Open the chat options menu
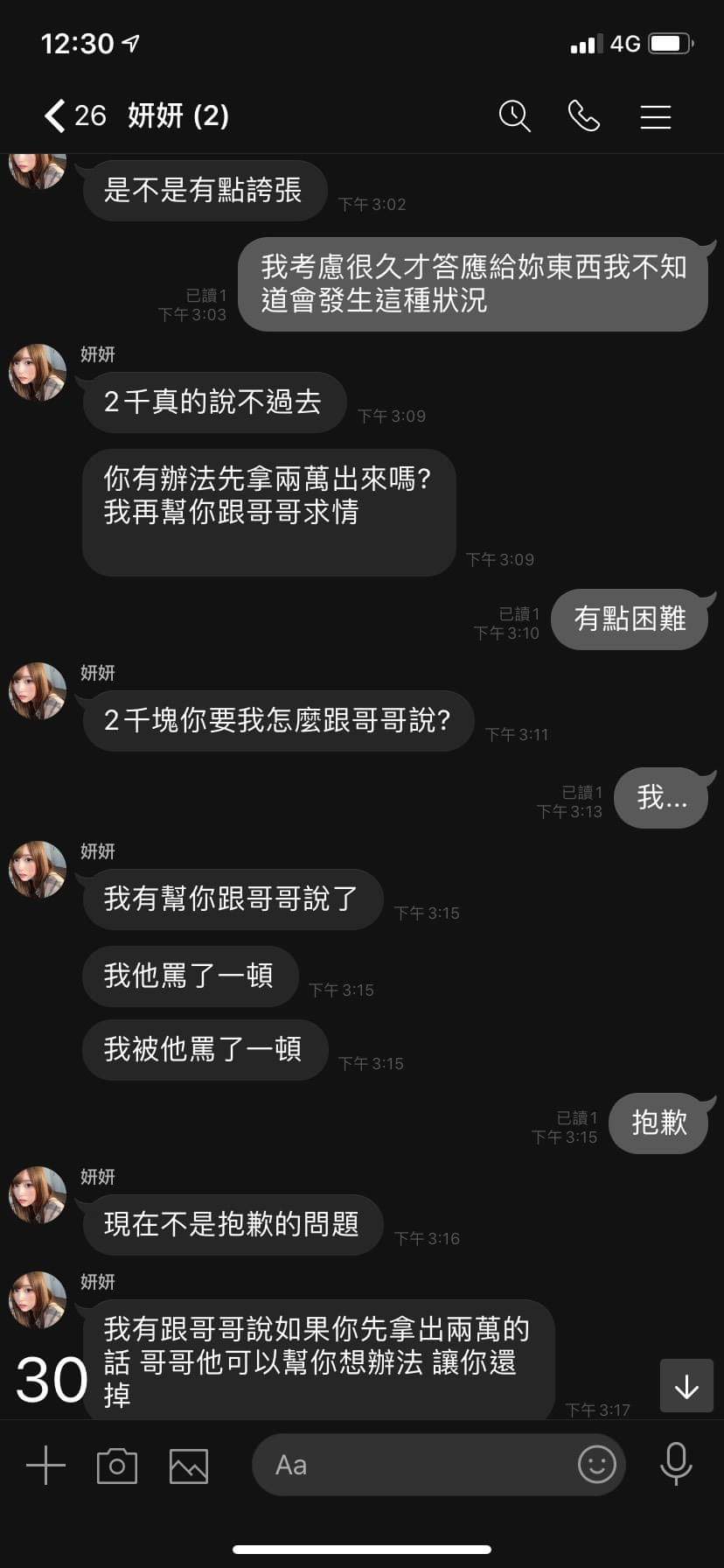The width and height of the screenshot is (724, 1568). [x=655, y=116]
